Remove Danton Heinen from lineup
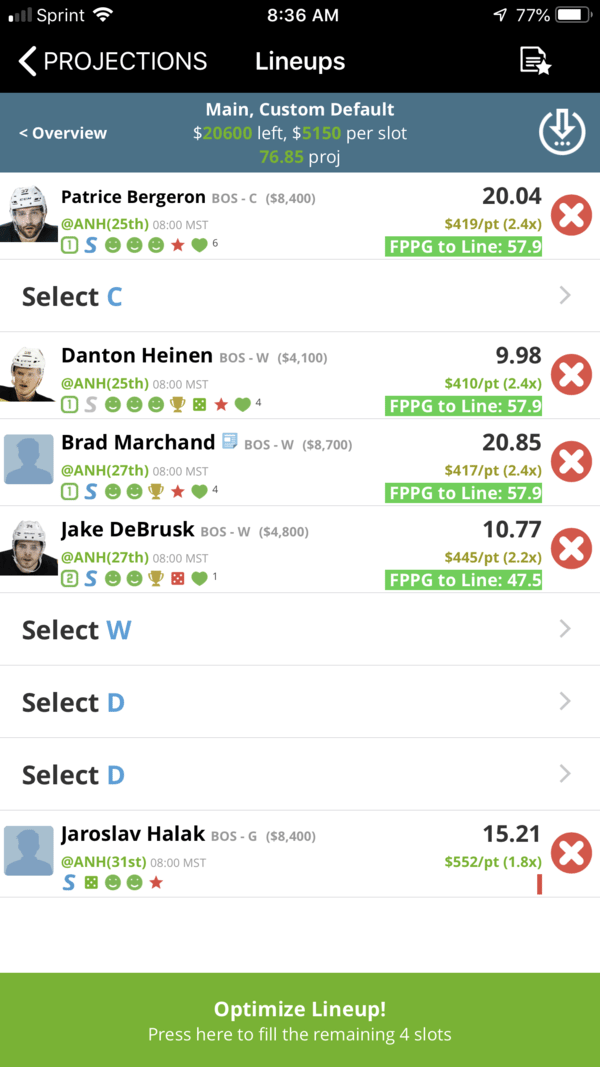Screen dimensions: 600x1067 pyautogui.click(x=571, y=375)
